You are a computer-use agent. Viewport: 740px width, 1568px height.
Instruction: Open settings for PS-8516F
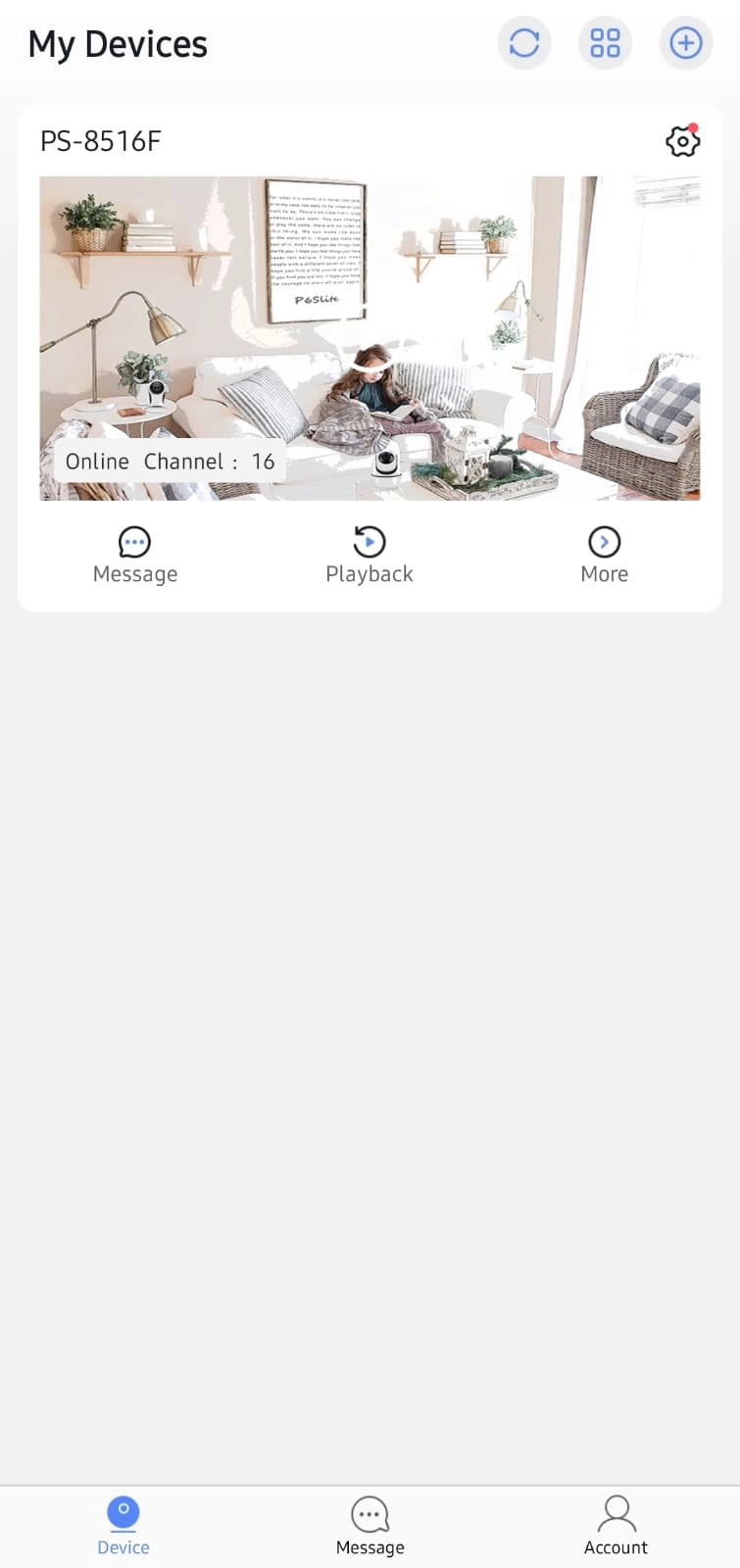coord(682,141)
